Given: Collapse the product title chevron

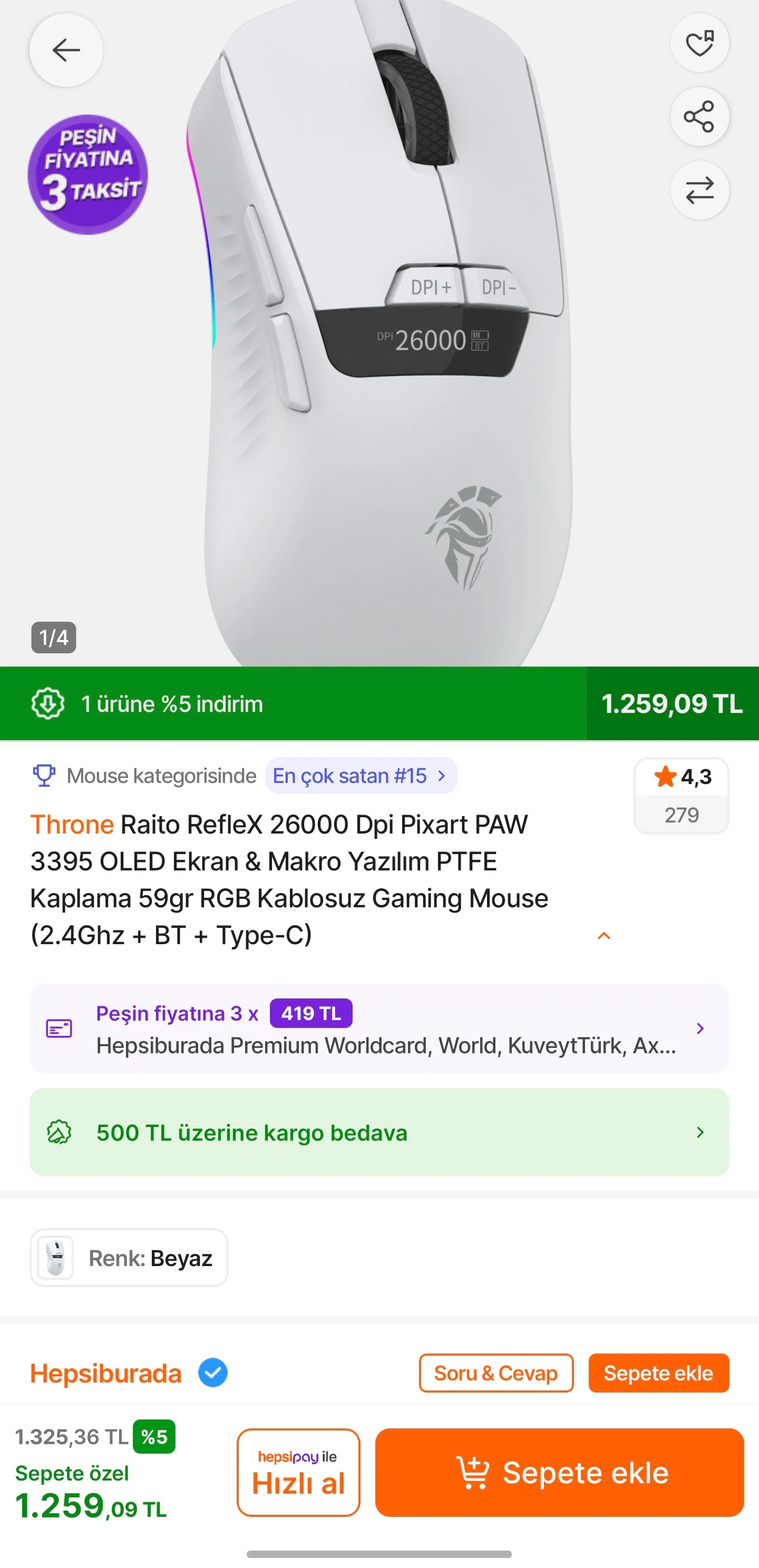Looking at the screenshot, I should click(604, 936).
